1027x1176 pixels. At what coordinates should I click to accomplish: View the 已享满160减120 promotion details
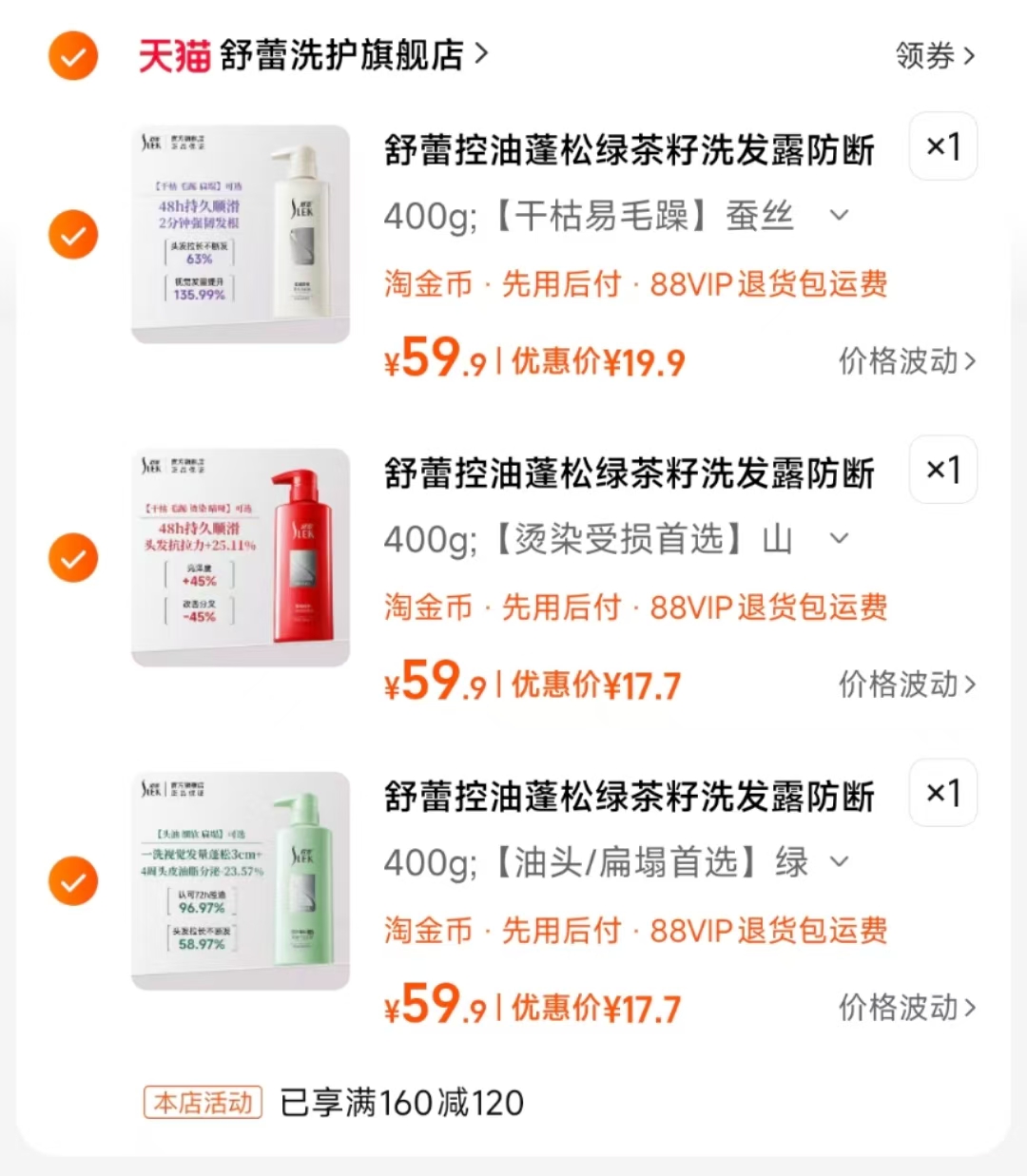click(x=401, y=1102)
